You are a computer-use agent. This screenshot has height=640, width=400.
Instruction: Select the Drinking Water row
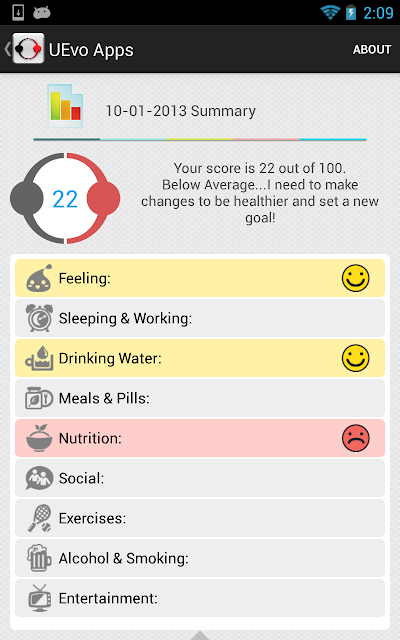tap(200, 358)
